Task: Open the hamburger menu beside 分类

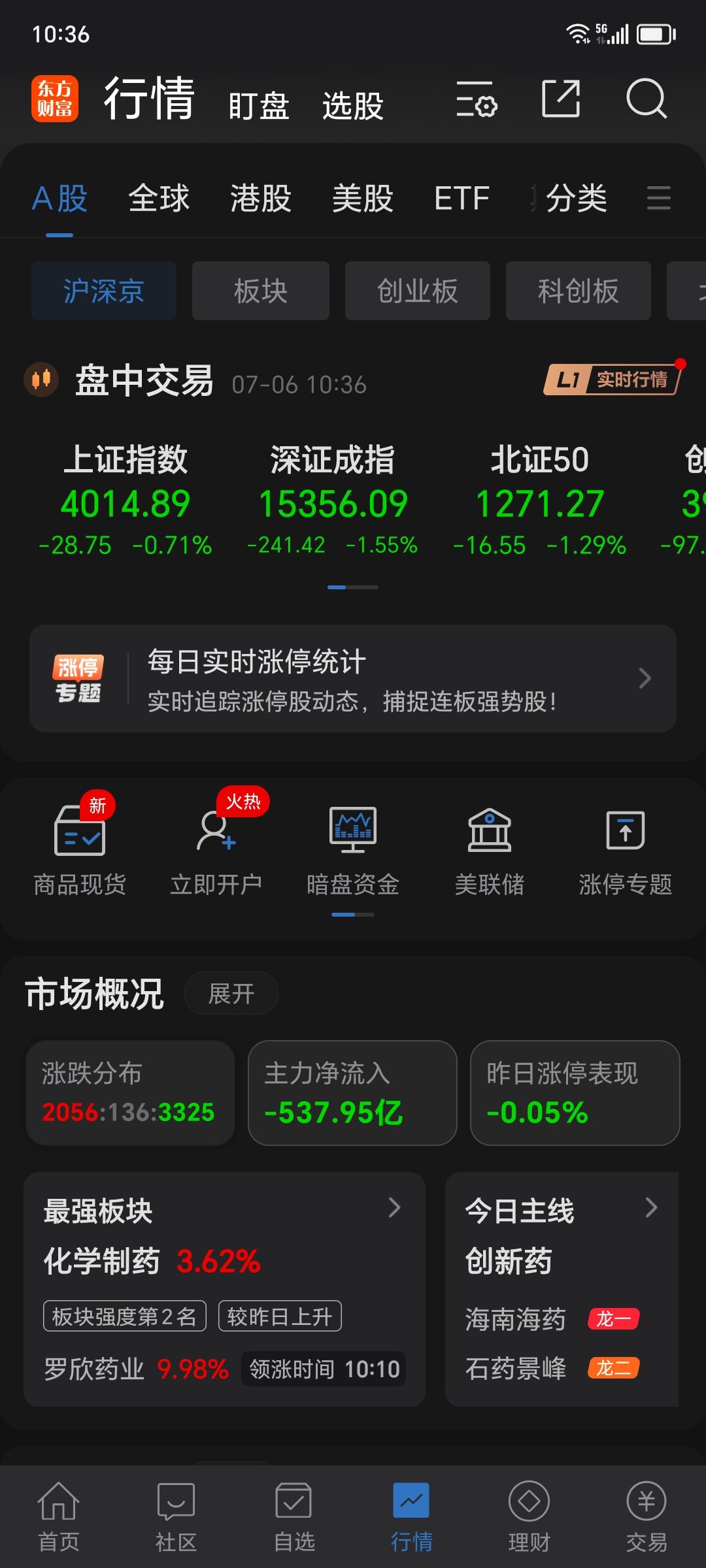Action: pos(658,198)
